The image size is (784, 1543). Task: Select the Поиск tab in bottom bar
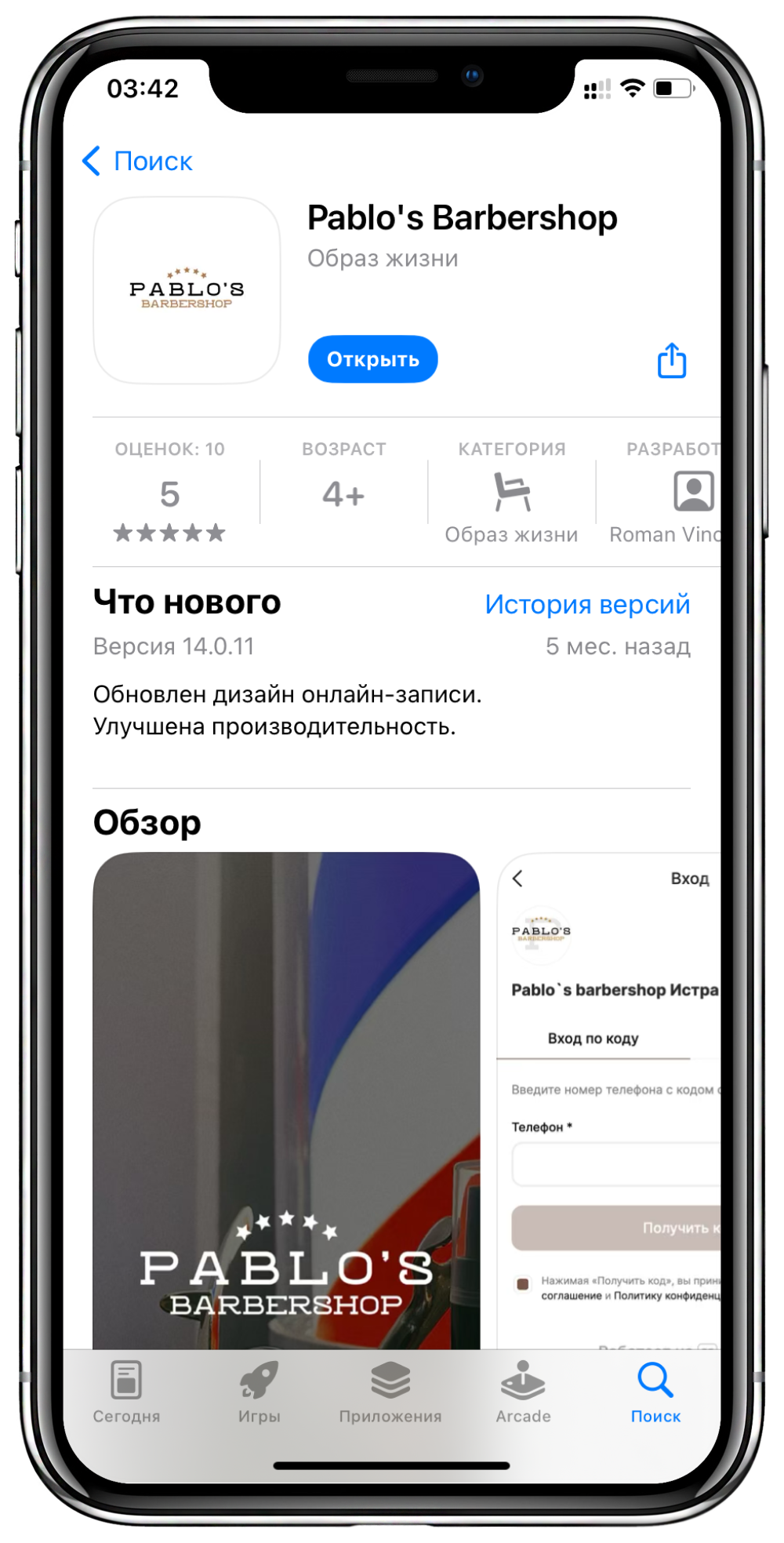[x=655, y=1392]
